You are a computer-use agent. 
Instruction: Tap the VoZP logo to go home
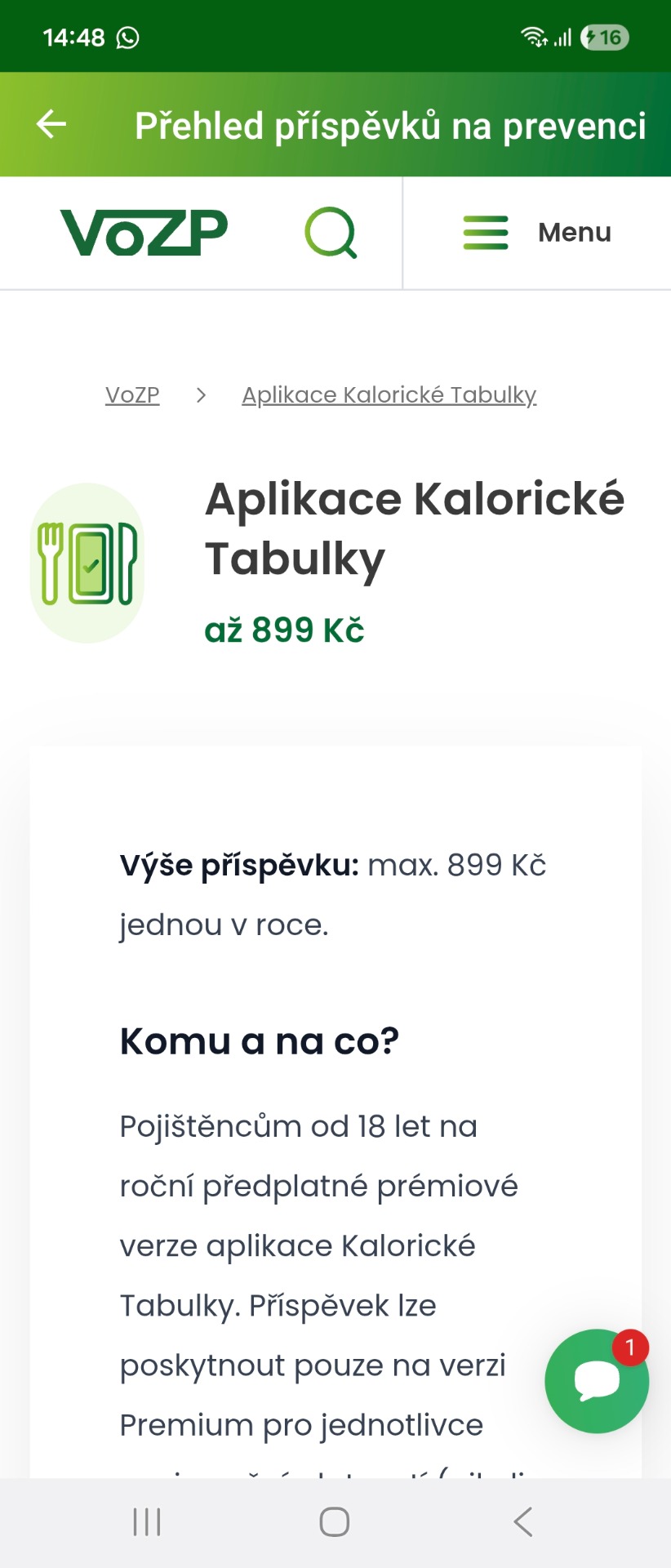pos(144,233)
